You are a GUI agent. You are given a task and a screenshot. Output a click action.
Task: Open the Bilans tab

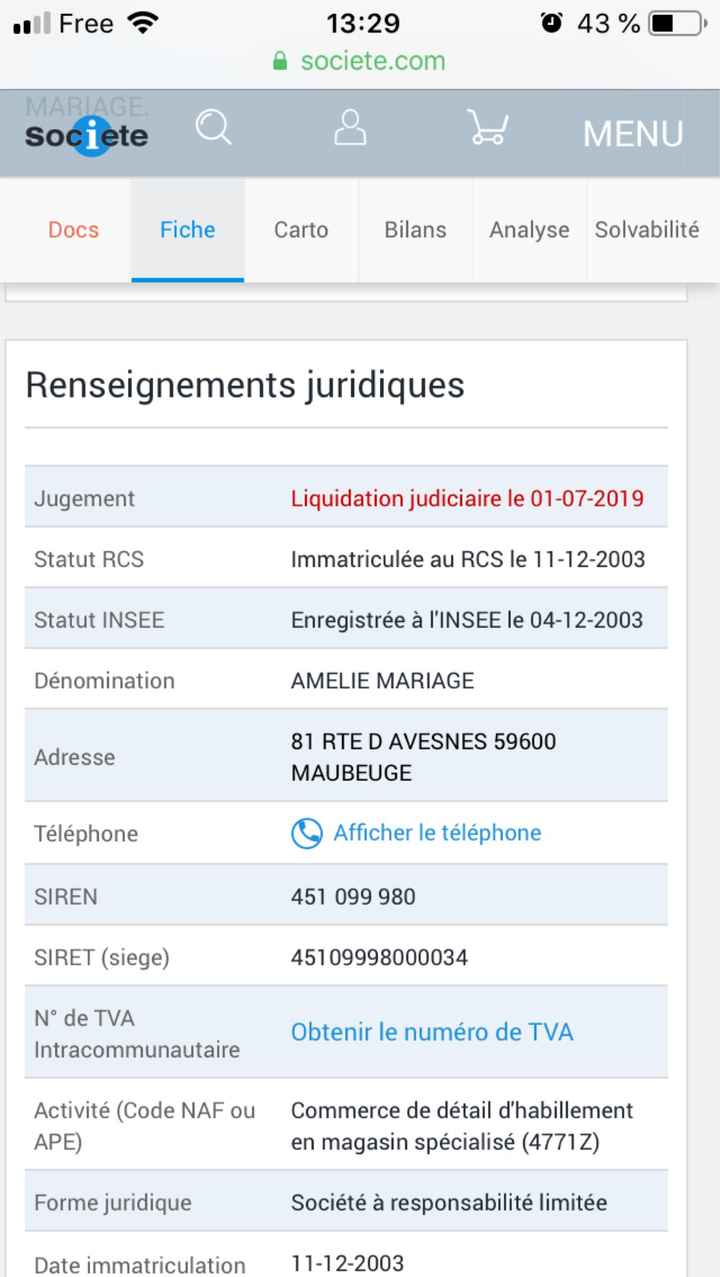point(415,230)
